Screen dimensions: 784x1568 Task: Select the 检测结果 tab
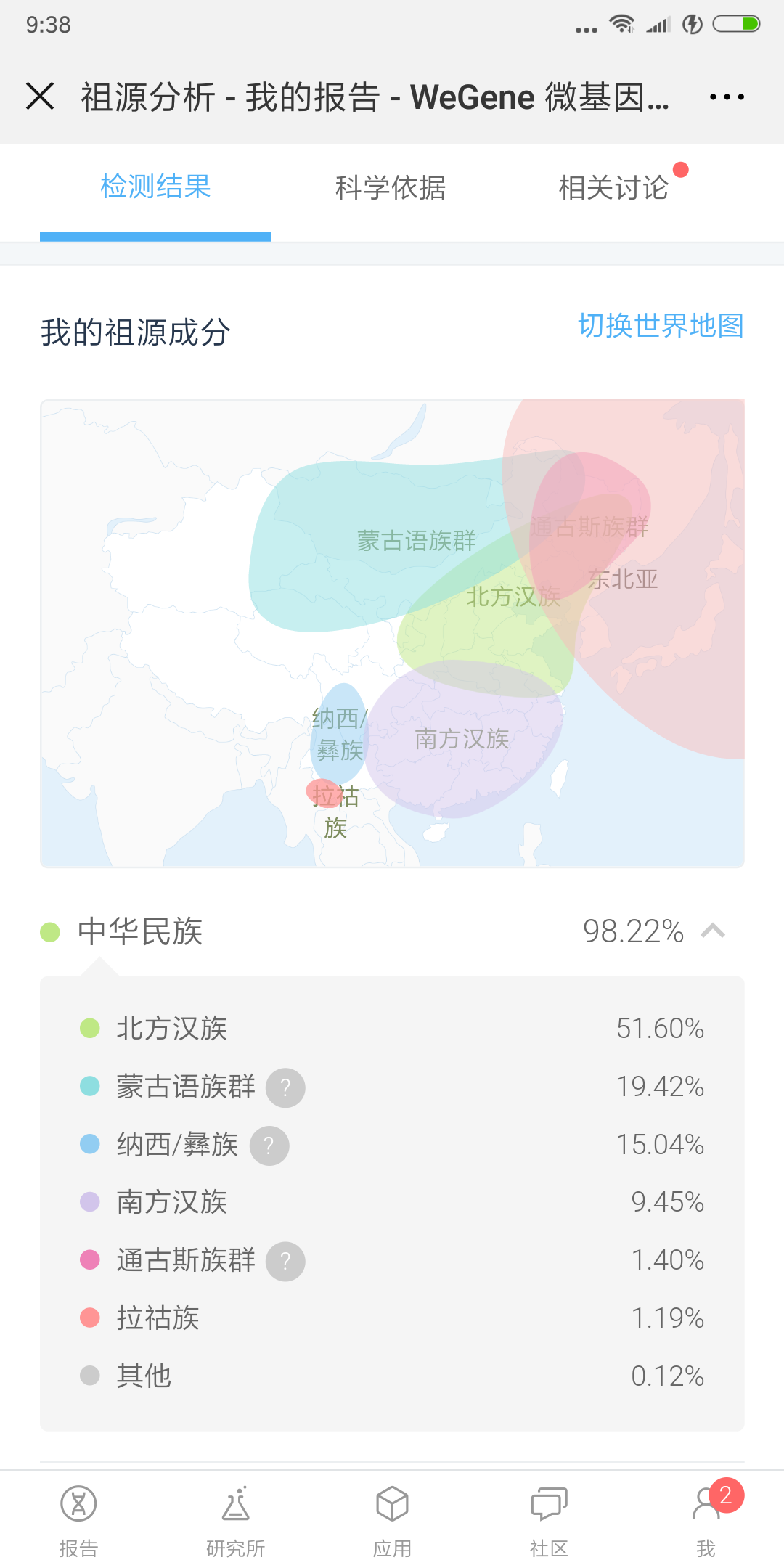(155, 187)
